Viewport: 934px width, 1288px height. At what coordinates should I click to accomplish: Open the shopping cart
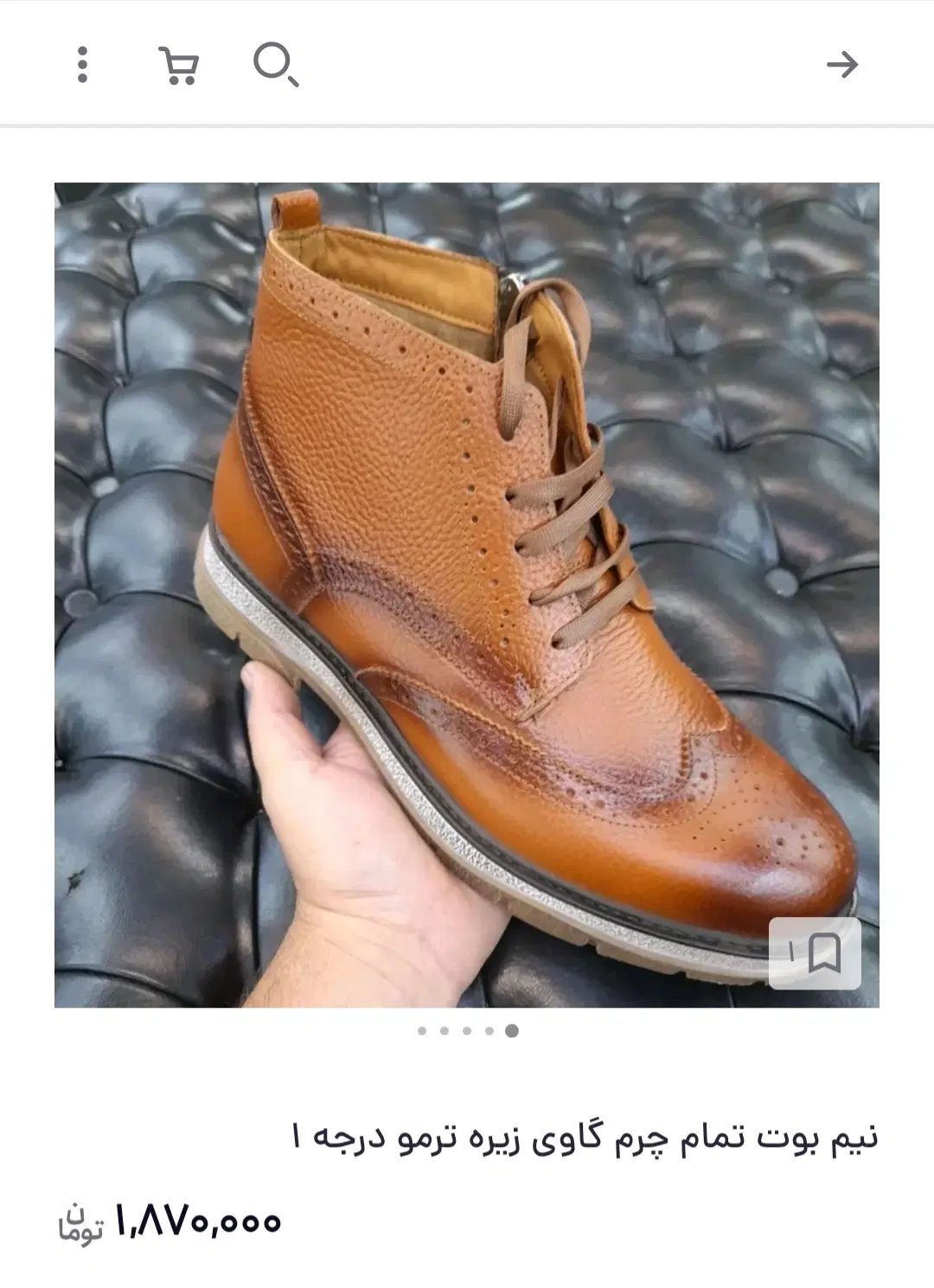(179, 65)
